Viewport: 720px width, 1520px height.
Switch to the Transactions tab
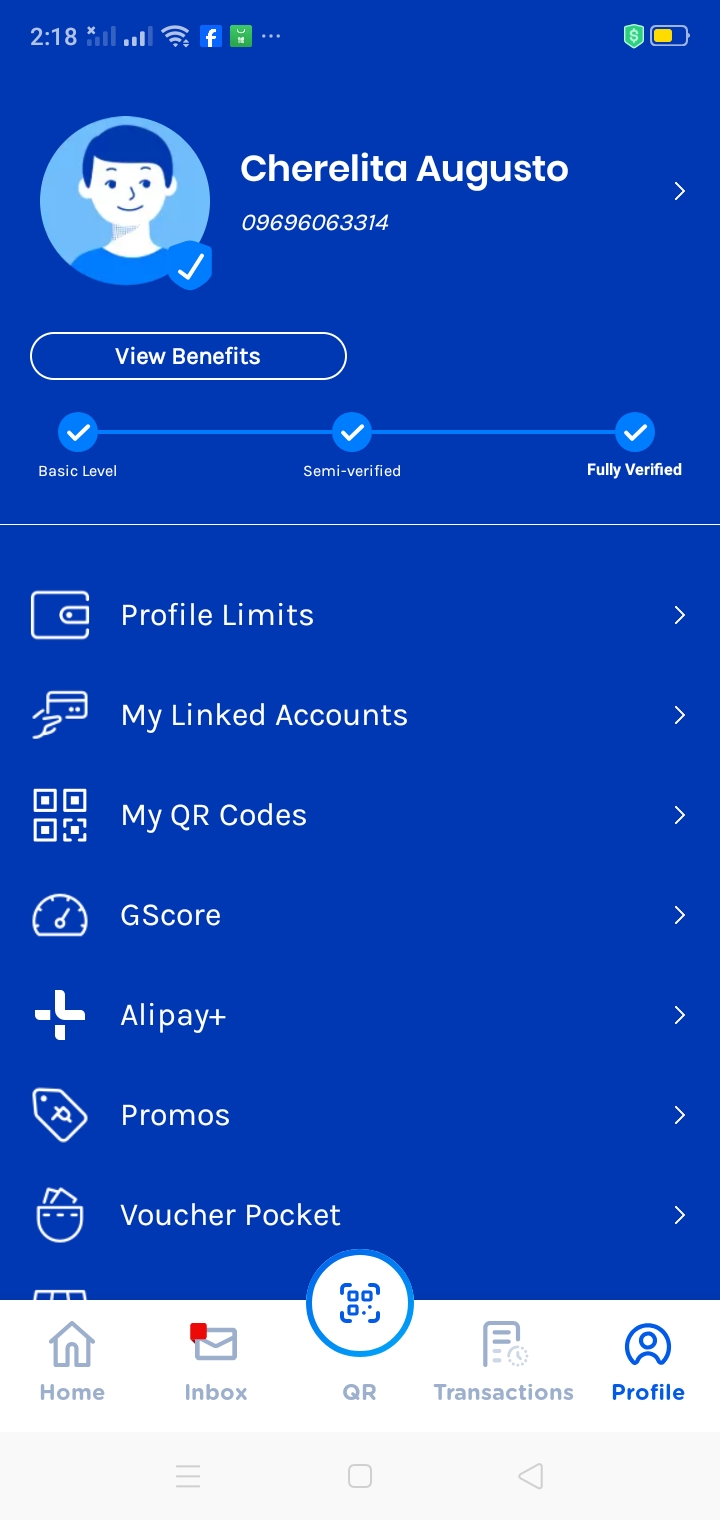point(504,1362)
